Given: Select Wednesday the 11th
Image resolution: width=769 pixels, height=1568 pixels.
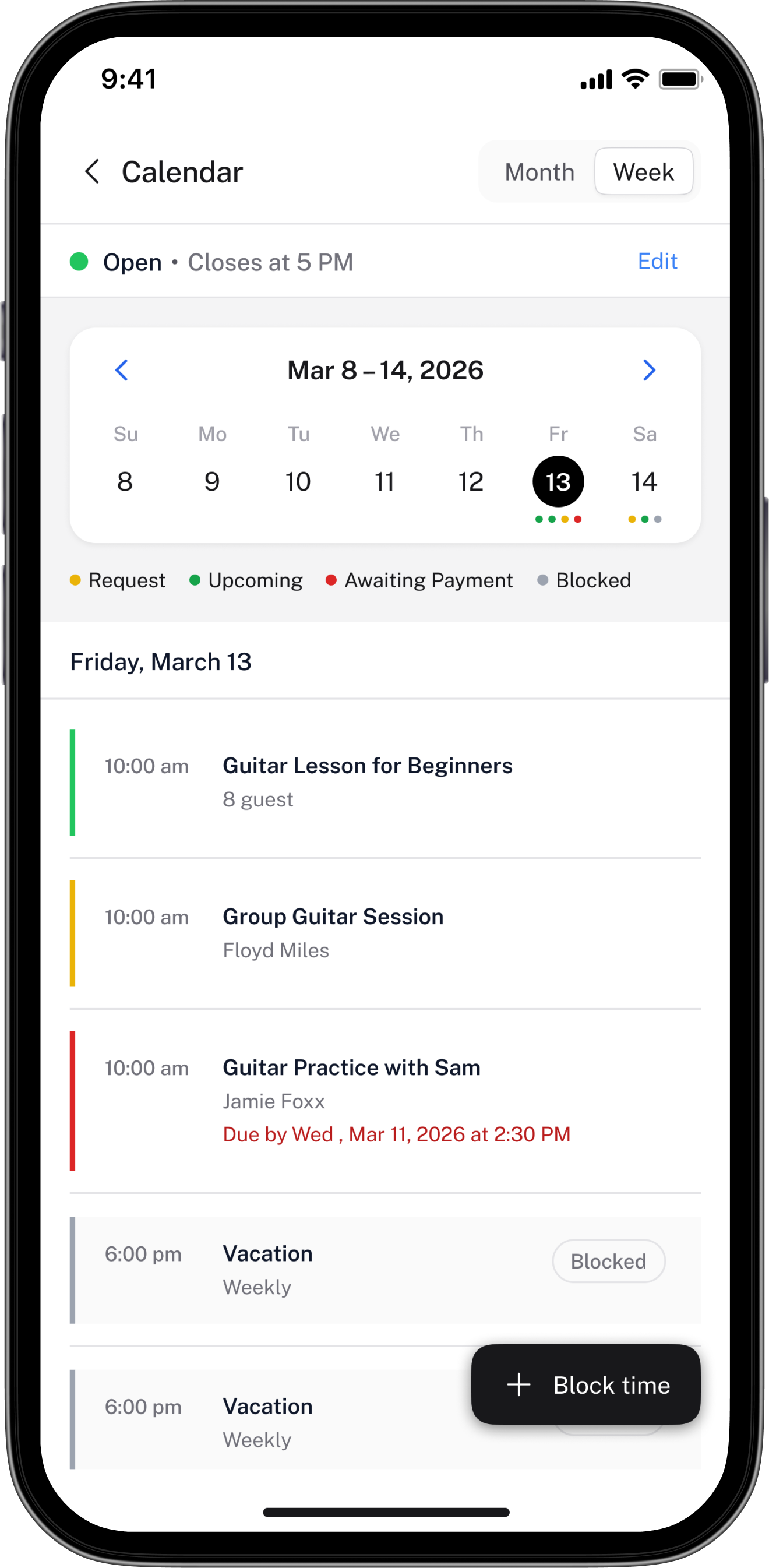Looking at the screenshot, I should point(384,481).
